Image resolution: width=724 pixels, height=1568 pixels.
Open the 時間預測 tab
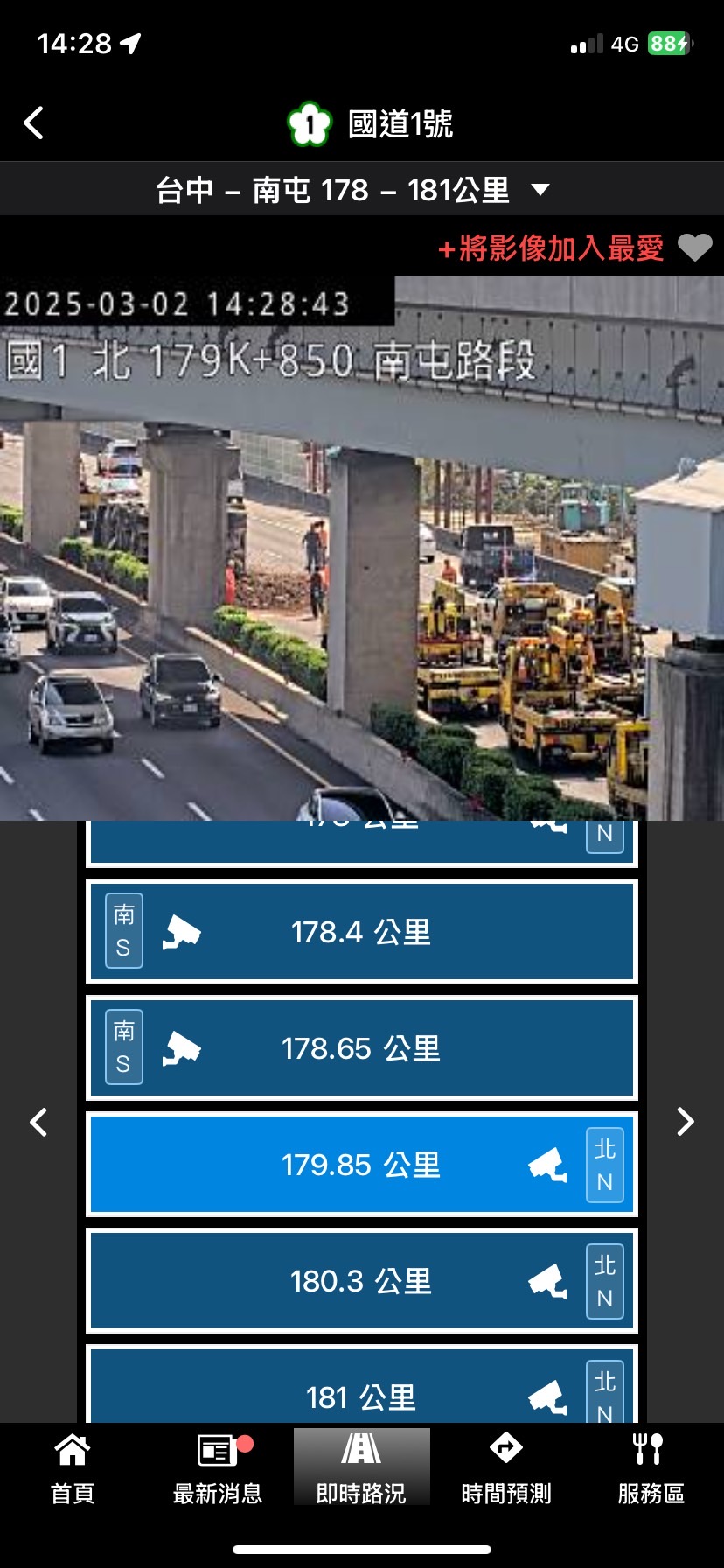click(506, 1470)
